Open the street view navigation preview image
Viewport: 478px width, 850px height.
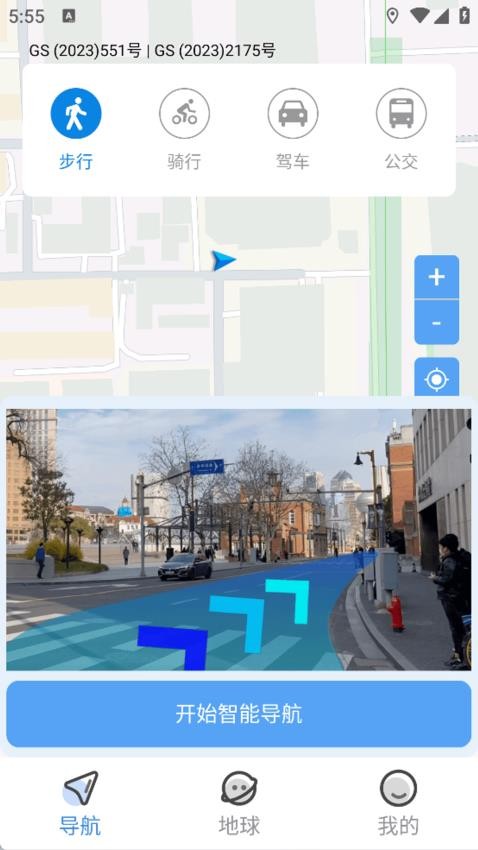point(239,539)
